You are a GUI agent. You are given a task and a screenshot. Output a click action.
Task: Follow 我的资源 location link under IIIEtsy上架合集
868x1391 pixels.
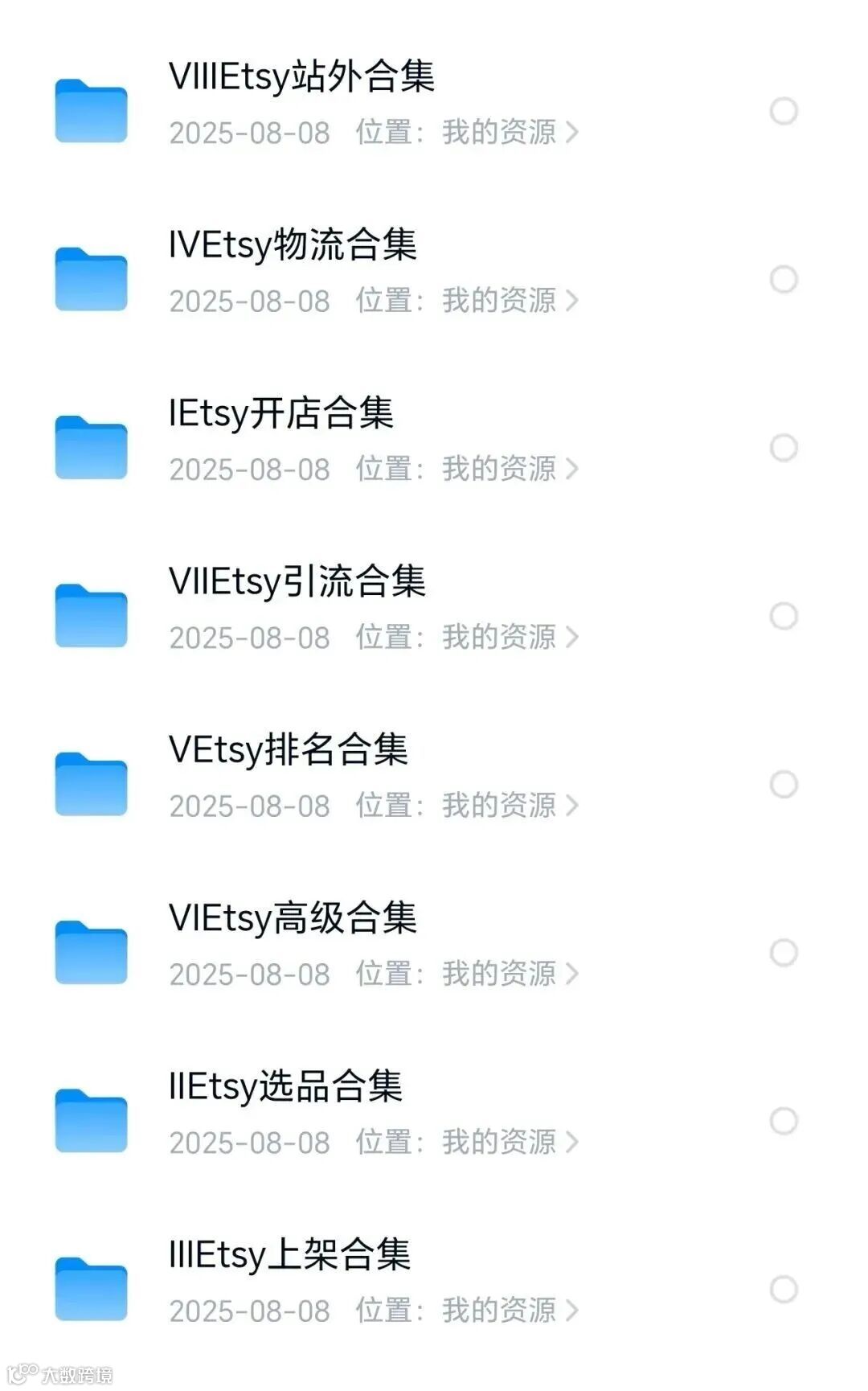(509, 1311)
